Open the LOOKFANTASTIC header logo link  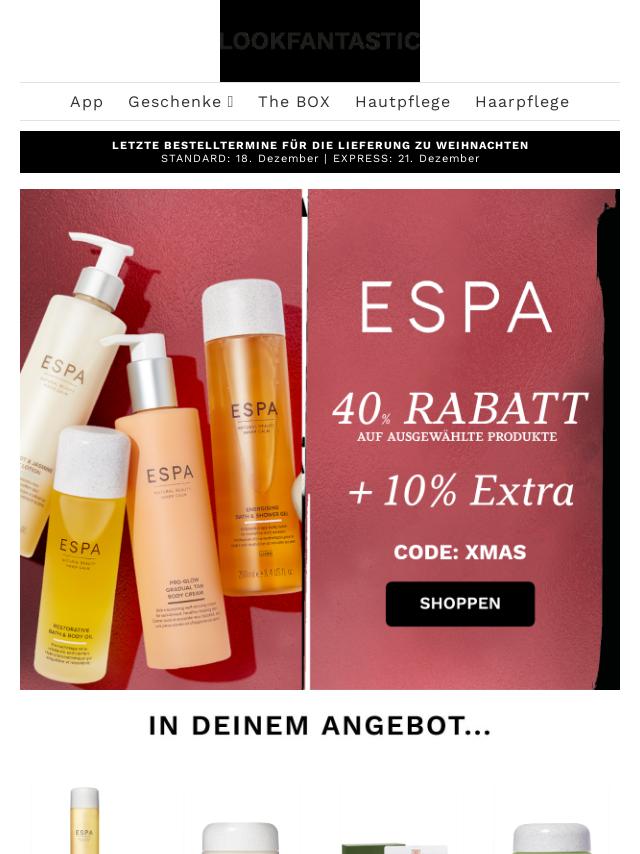[320, 41]
